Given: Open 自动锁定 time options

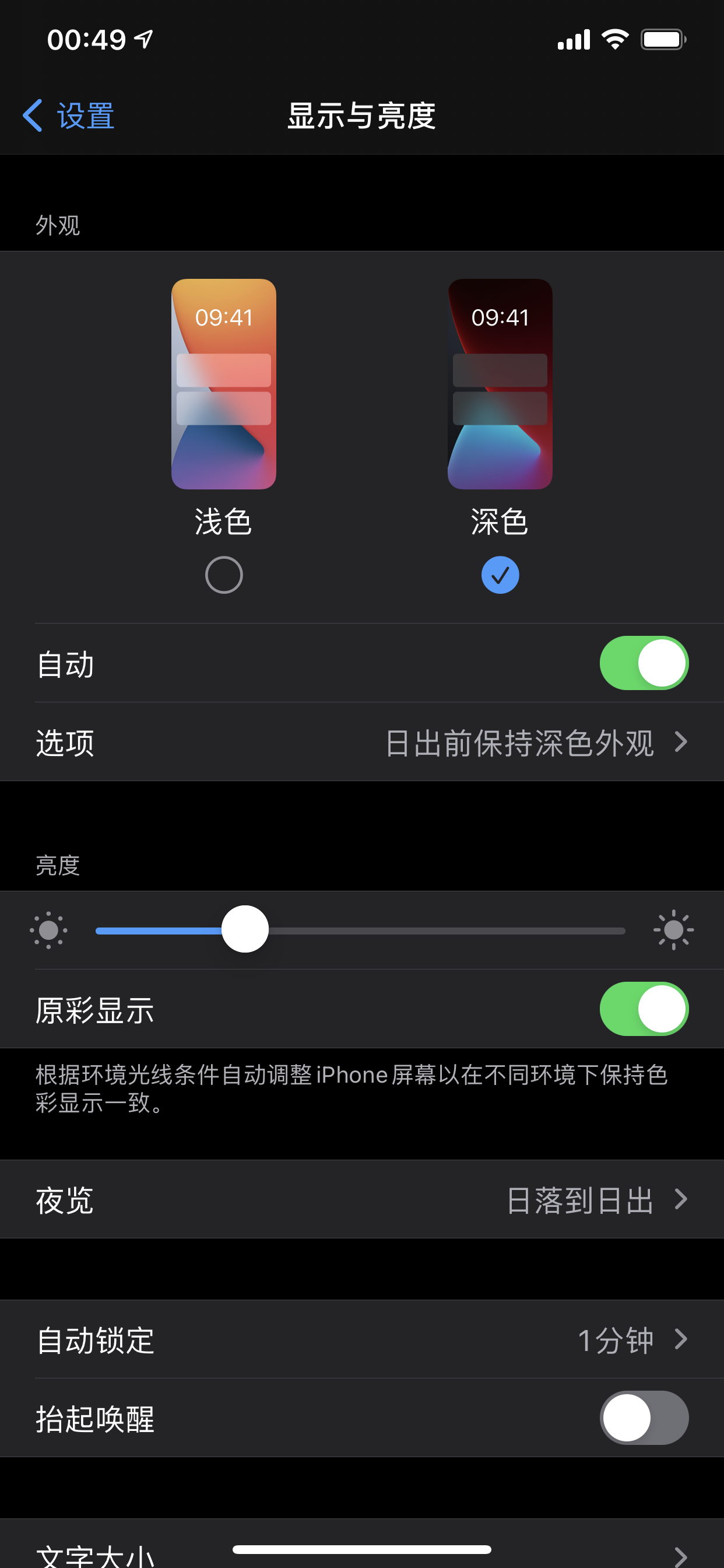Looking at the screenshot, I should [x=362, y=1340].
